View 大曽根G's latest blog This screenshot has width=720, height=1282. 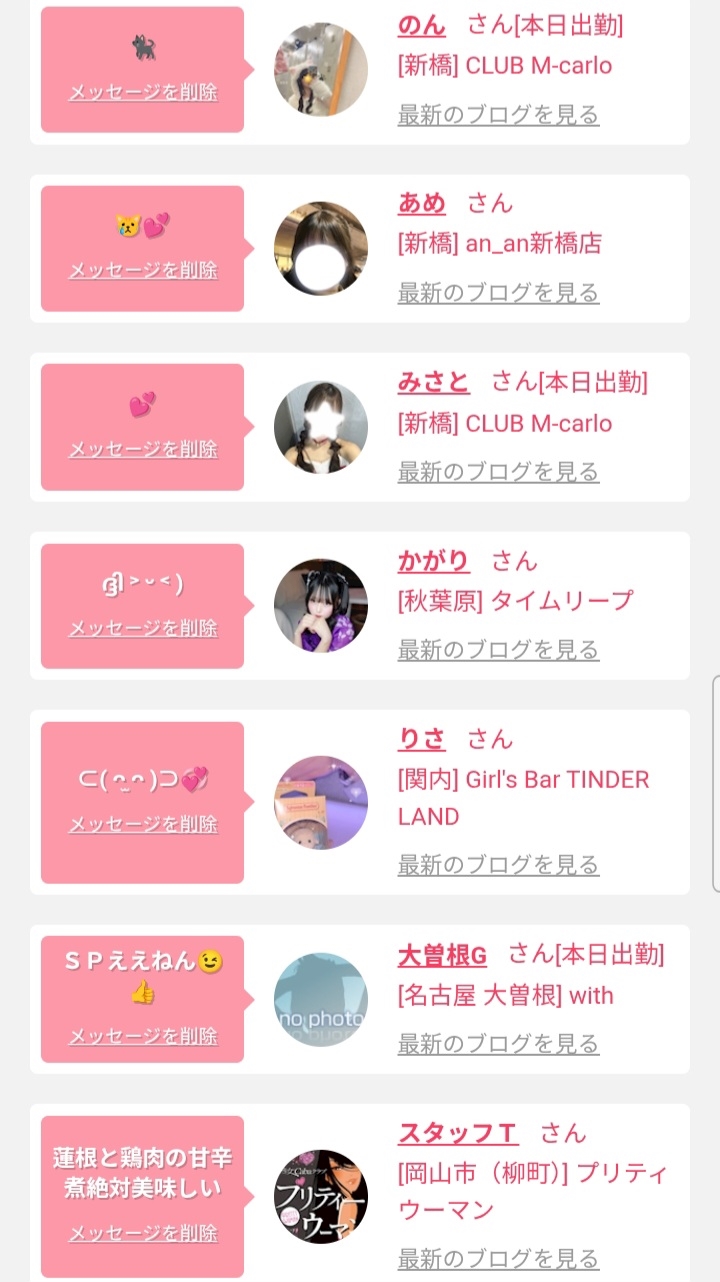tap(498, 1044)
